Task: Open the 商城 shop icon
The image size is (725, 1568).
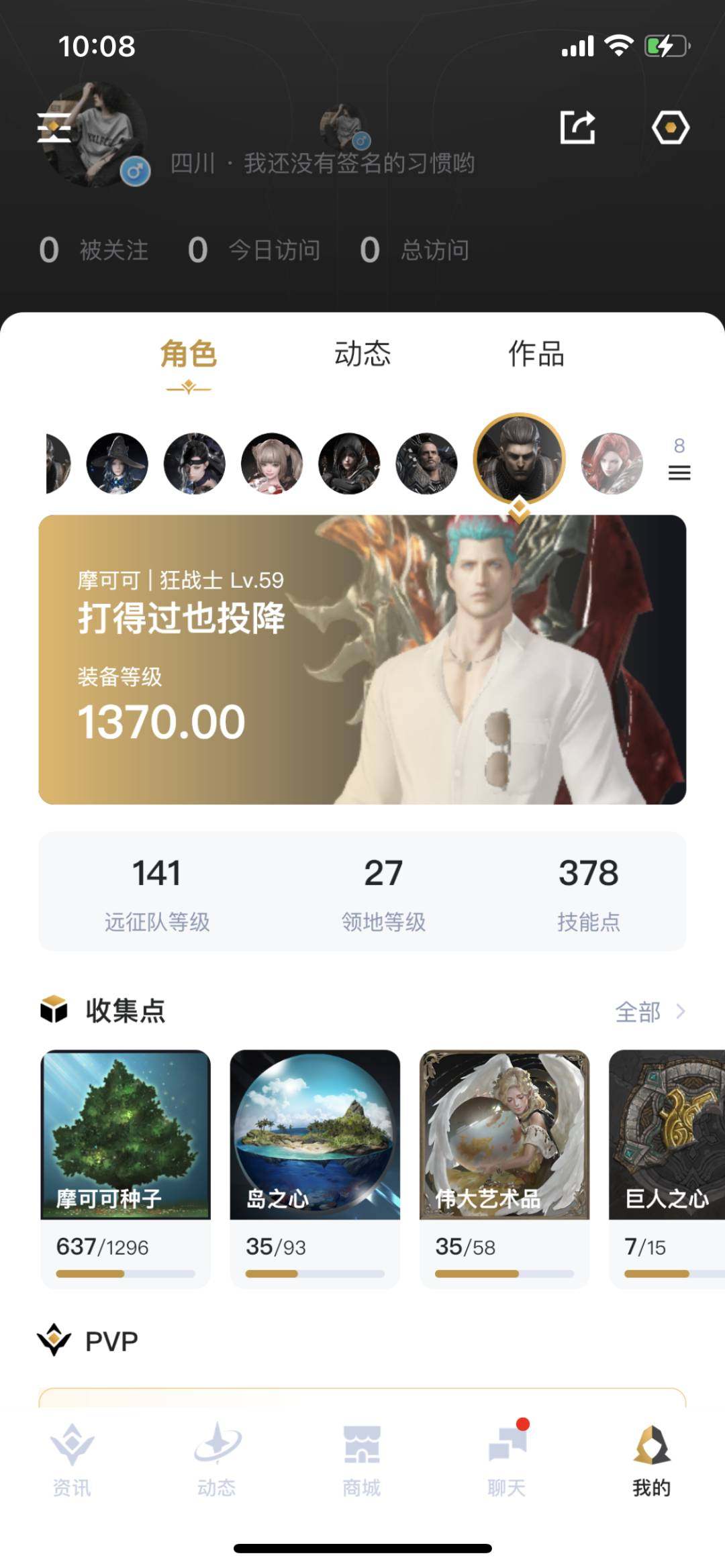Action: [x=362, y=1451]
